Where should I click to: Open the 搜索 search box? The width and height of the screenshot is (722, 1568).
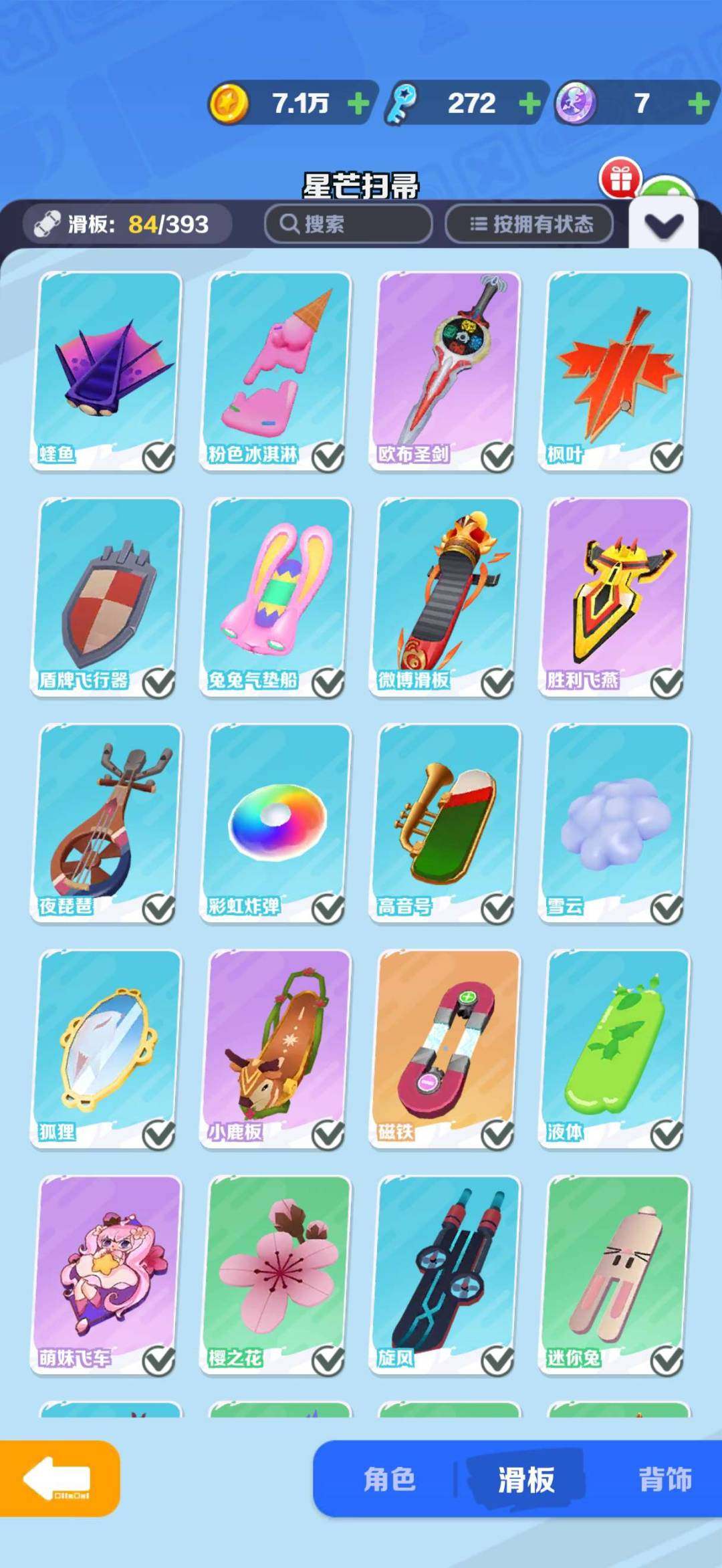[348, 224]
